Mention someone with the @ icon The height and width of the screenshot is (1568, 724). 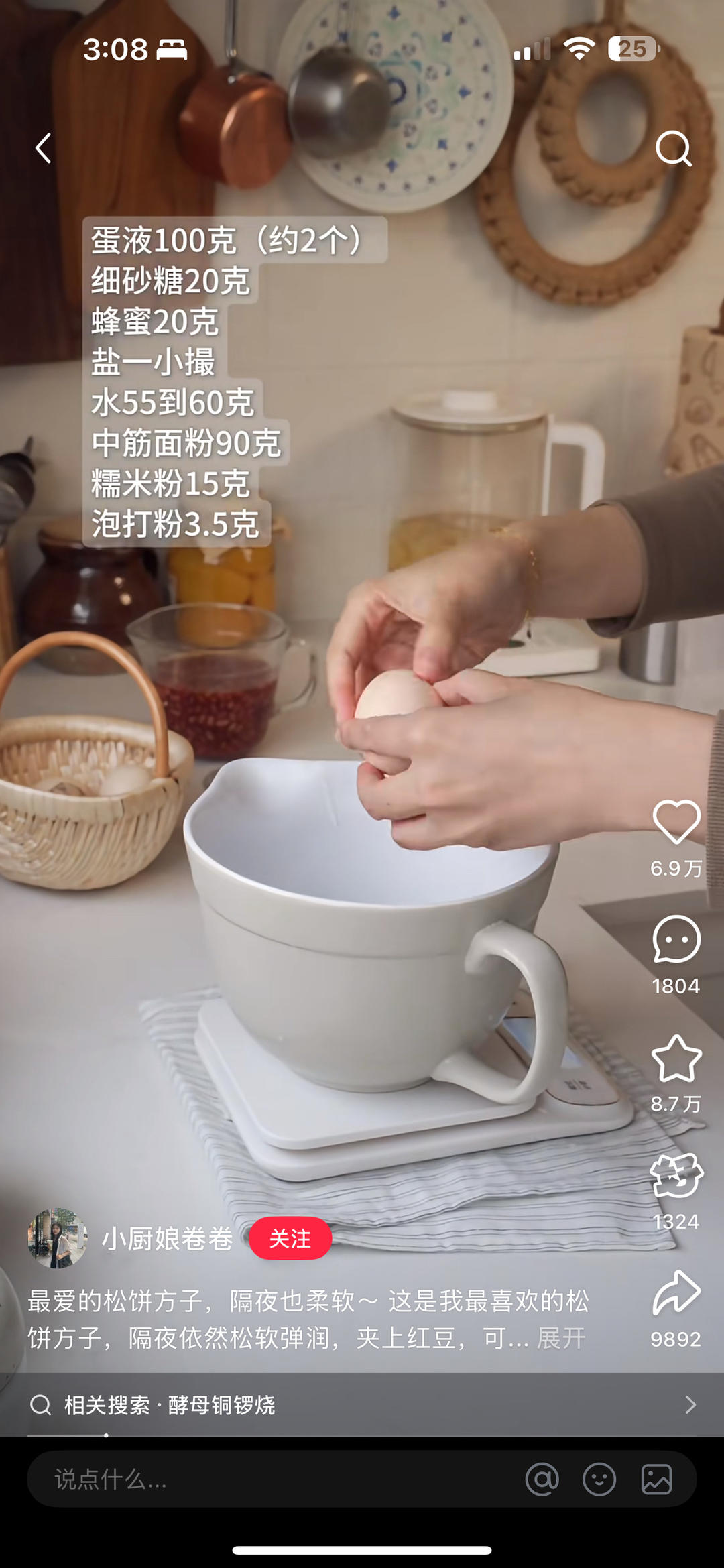(x=542, y=1480)
